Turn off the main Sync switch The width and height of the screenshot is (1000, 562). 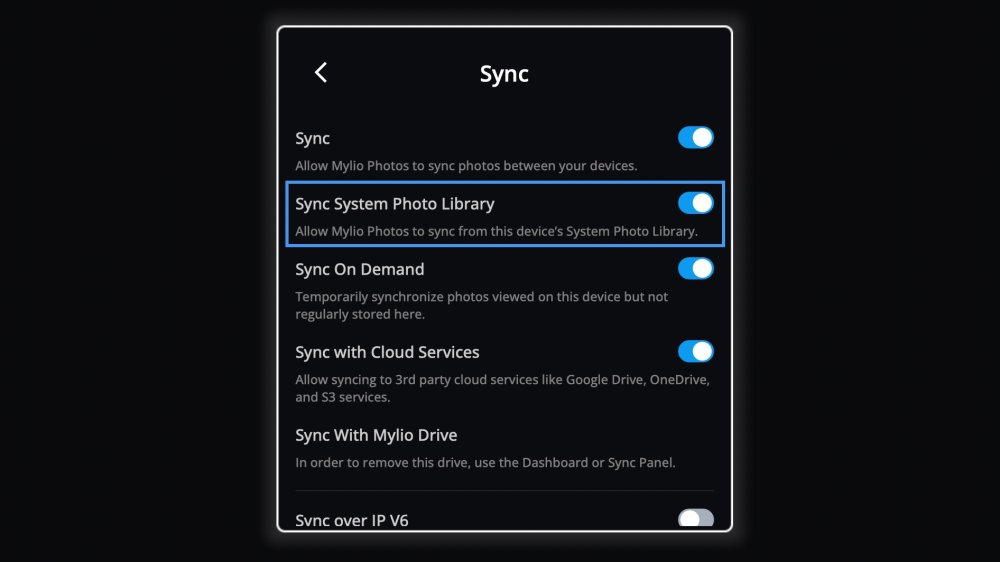click(x=695, y=138)
